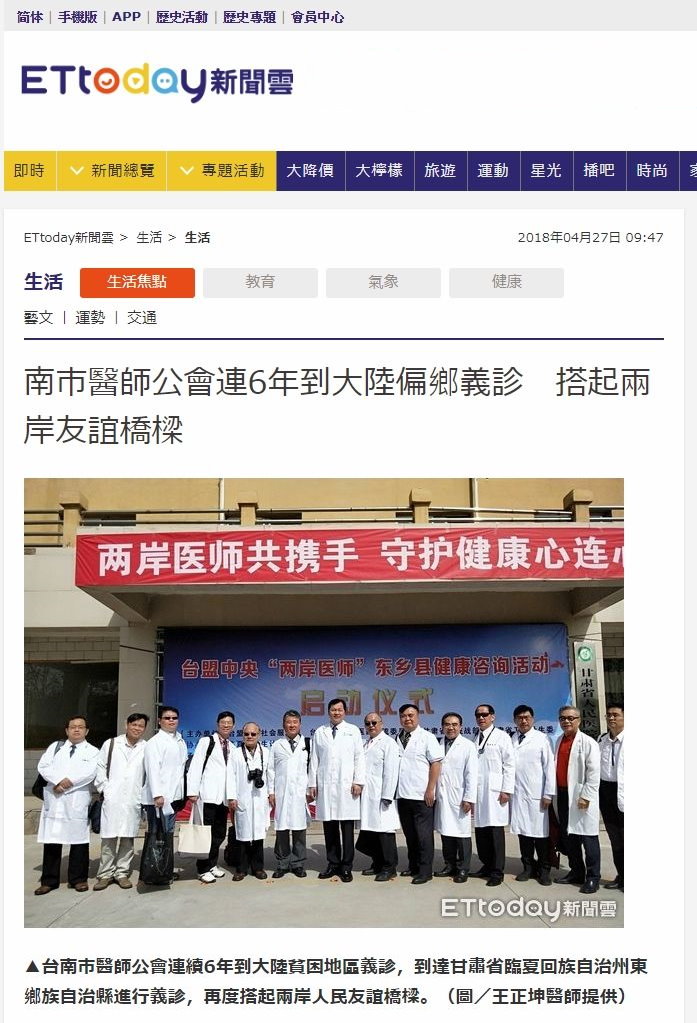Open the 交通 subcategory link
The height and width of the screenshot is (1023, 697).
142,318
